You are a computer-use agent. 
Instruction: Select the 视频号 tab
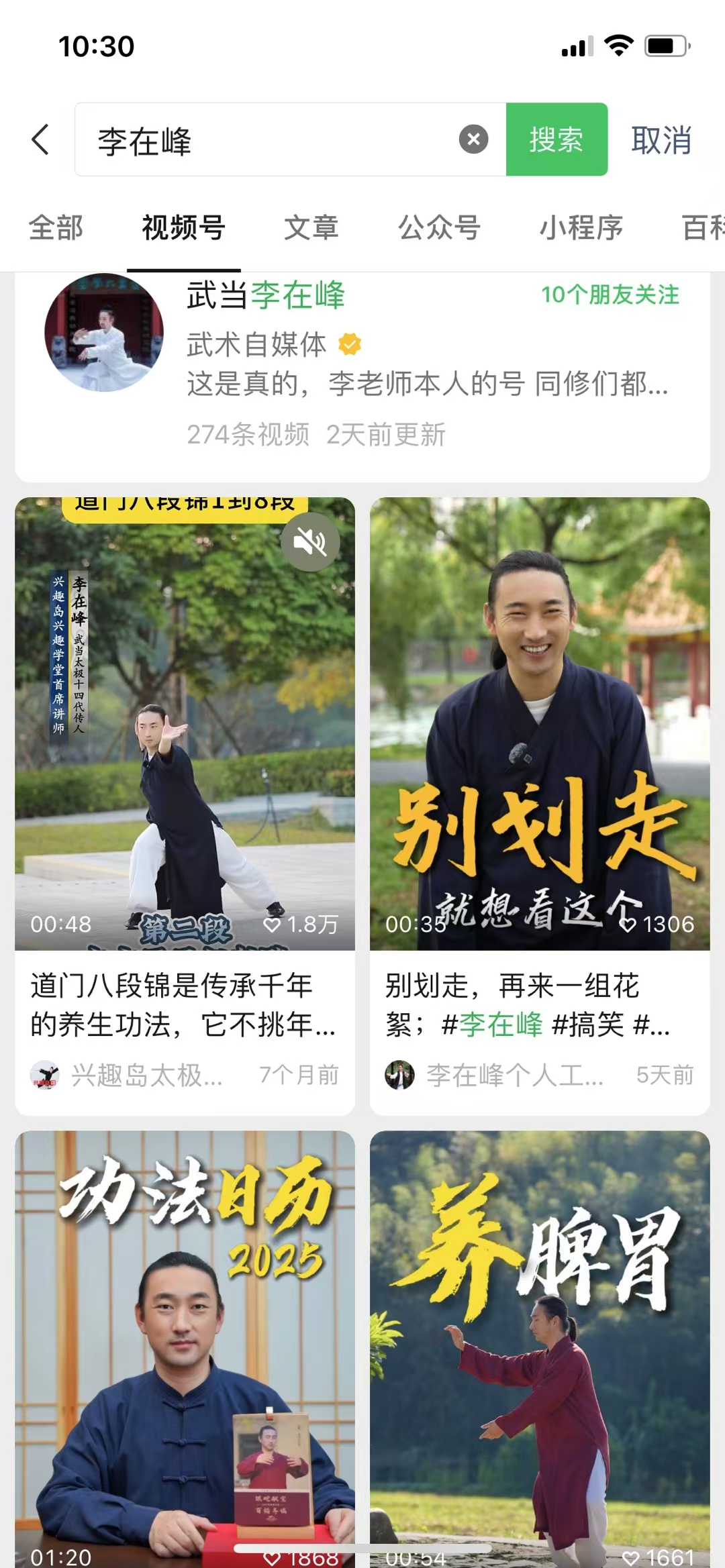point(183,227)
